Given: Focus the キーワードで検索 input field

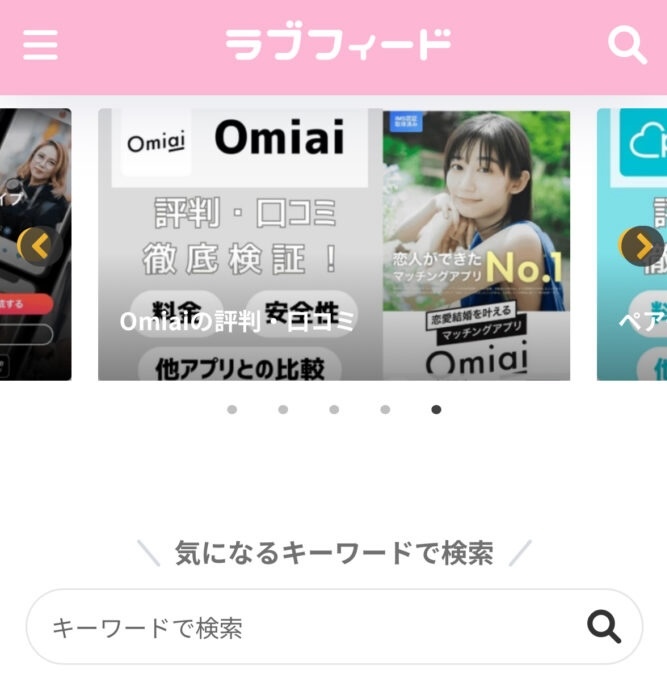Looking at the screenshot, I should [x=300, y=628].
